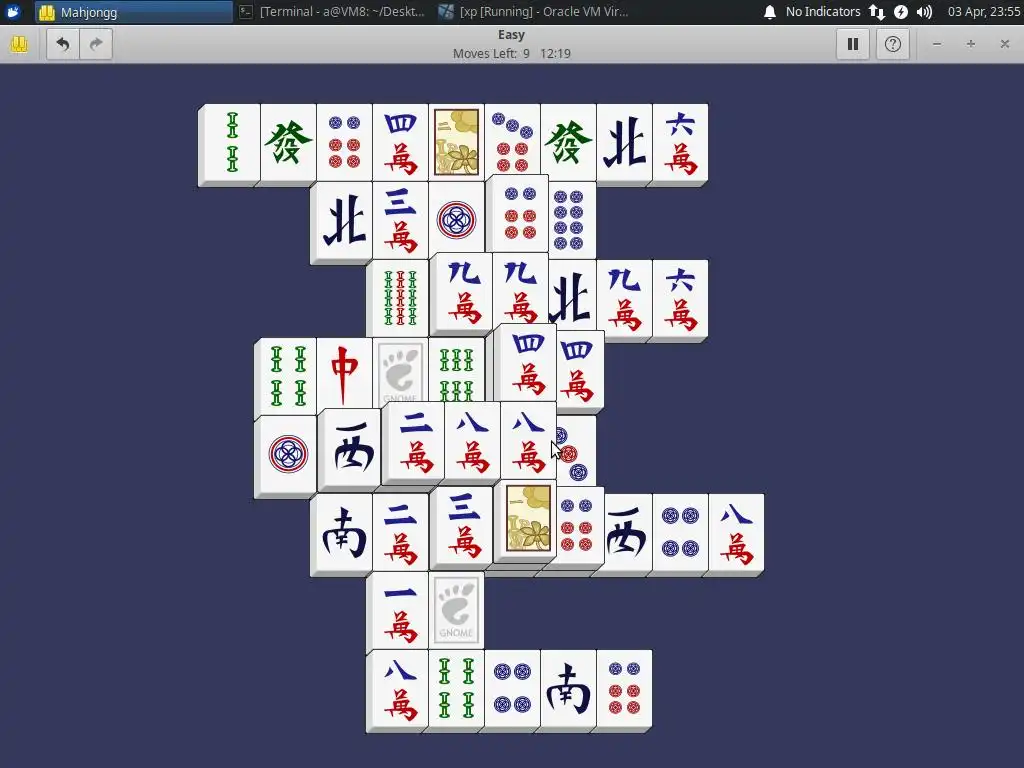Choose the one character tile

point(400,610)
